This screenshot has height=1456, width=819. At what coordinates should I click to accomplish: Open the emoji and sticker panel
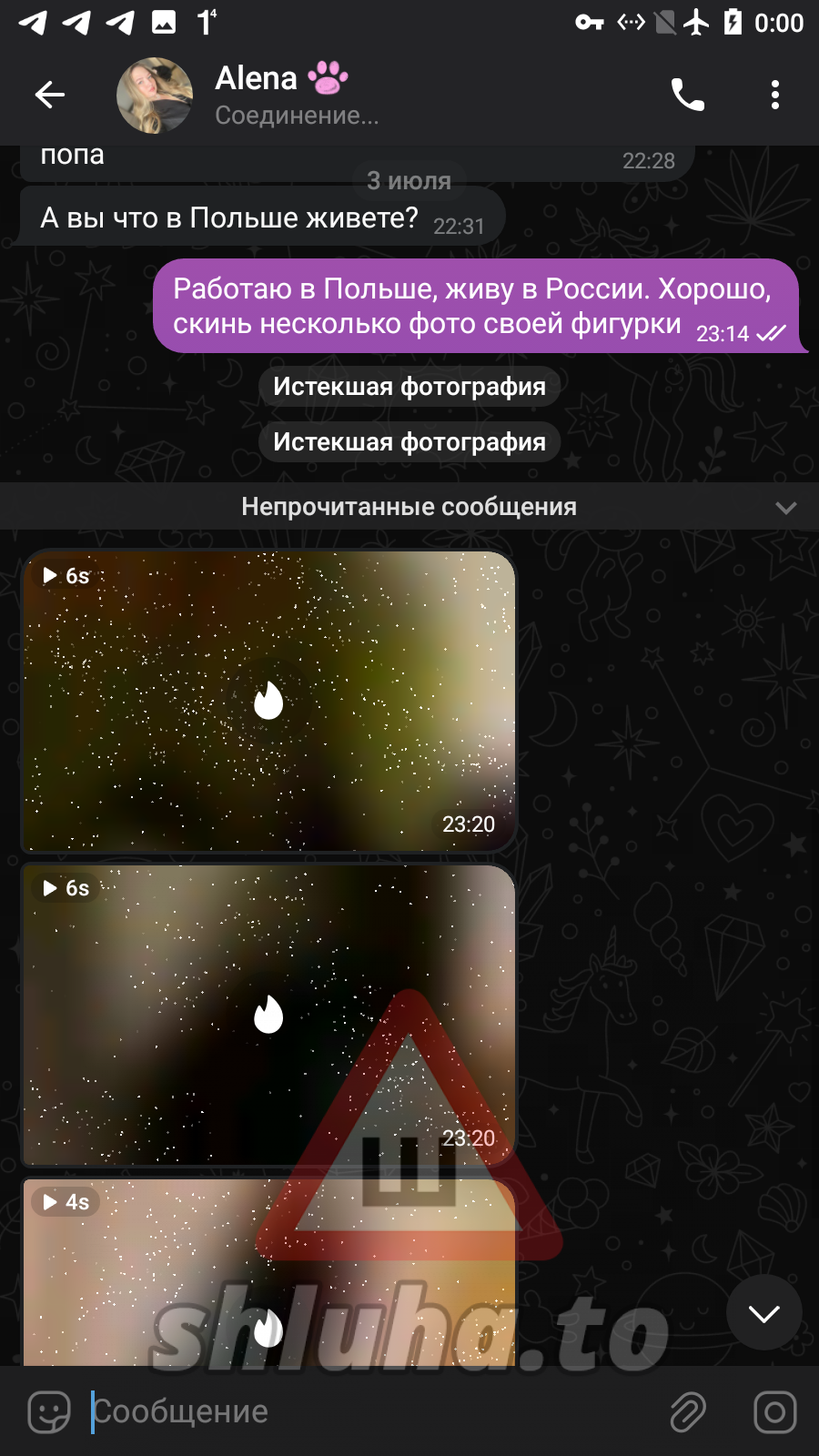pyautogui.click(x=49, y=1412)
